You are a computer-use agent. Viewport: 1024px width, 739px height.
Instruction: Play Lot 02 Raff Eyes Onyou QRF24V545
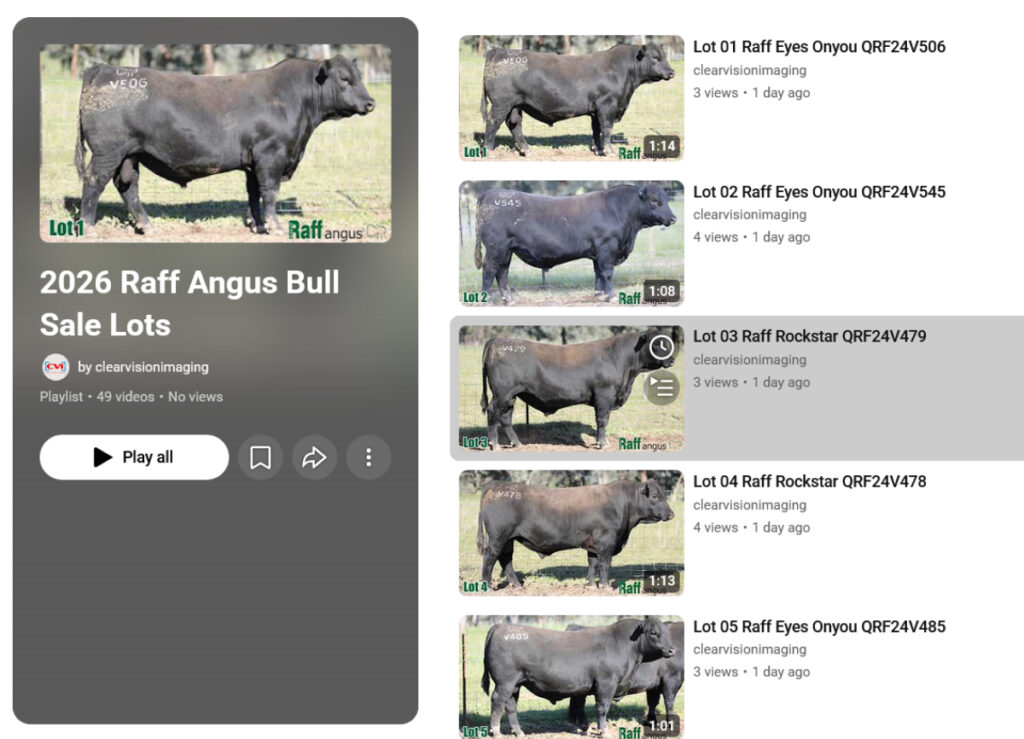(x=819, y=192)
